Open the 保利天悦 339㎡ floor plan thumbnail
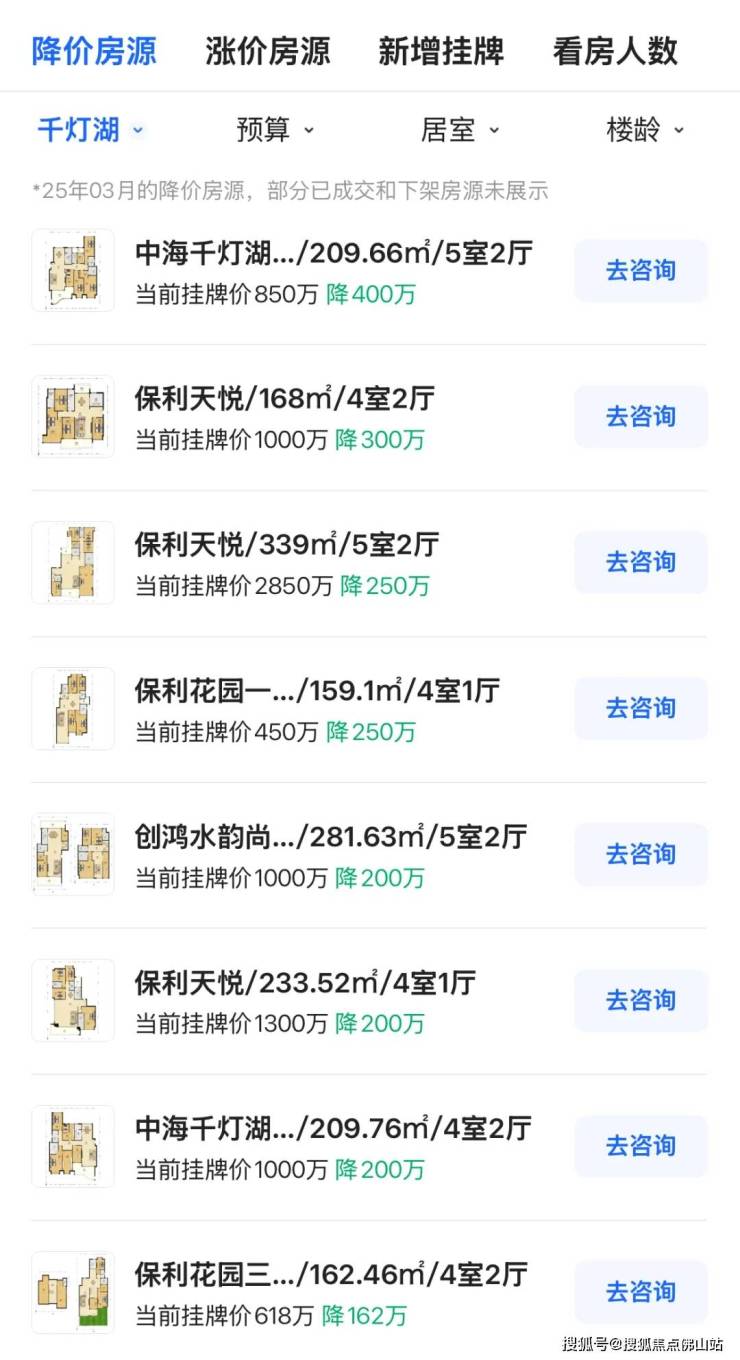740x1360 pixels. click(73, 563)
